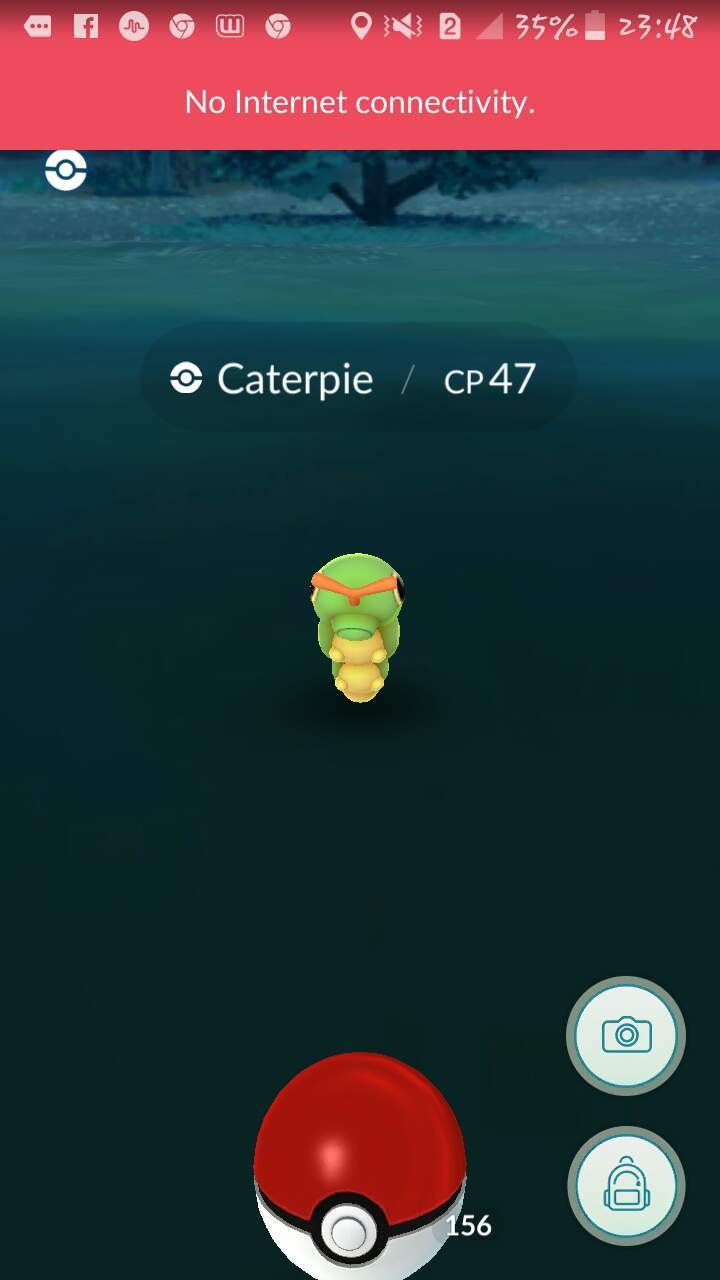Open the camera button
Viewport: 720px width, 1280px height.
[x=626, y=1035]
